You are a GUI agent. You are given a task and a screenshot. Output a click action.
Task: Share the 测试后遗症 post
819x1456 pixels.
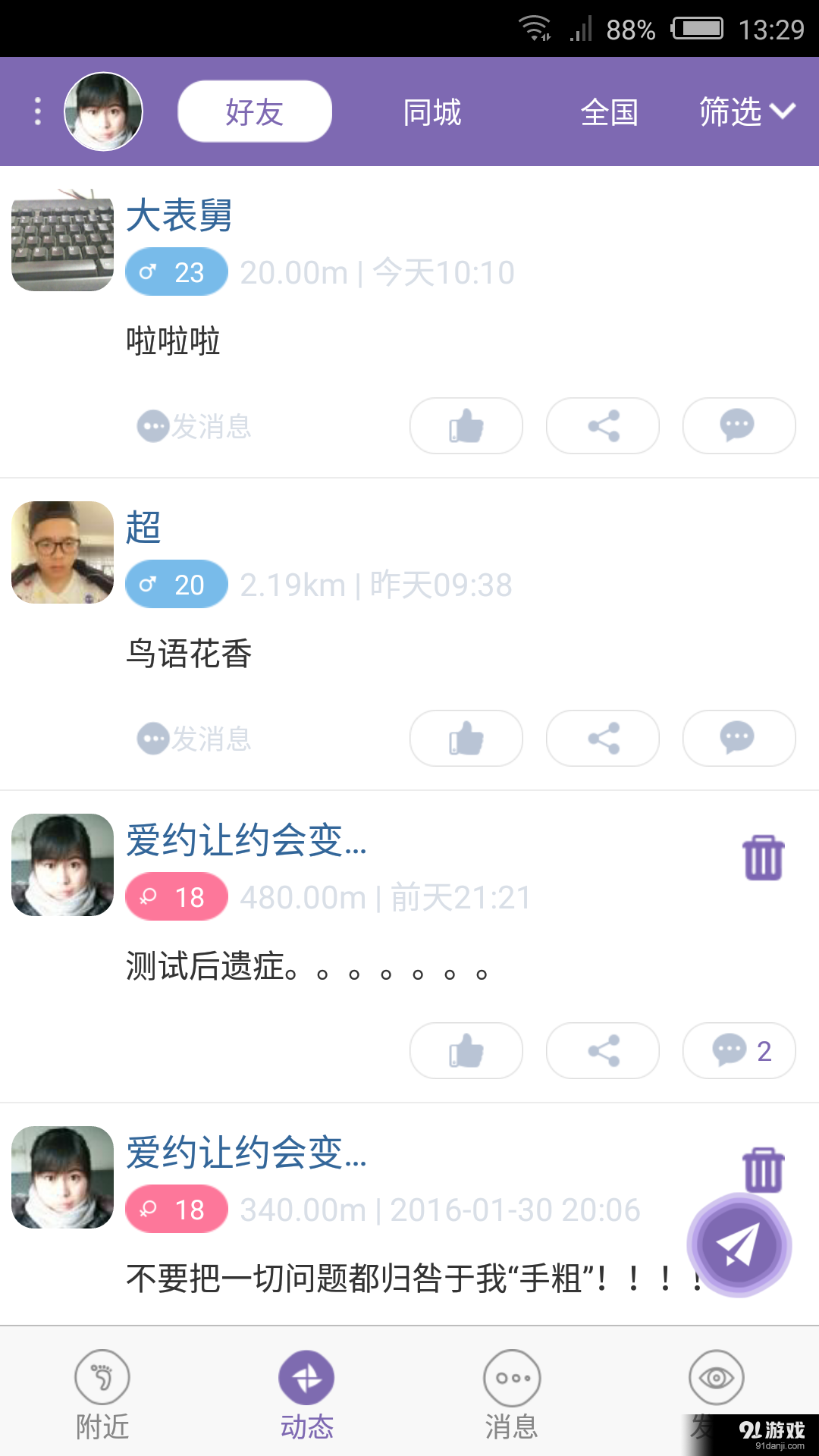point(602,1050)
